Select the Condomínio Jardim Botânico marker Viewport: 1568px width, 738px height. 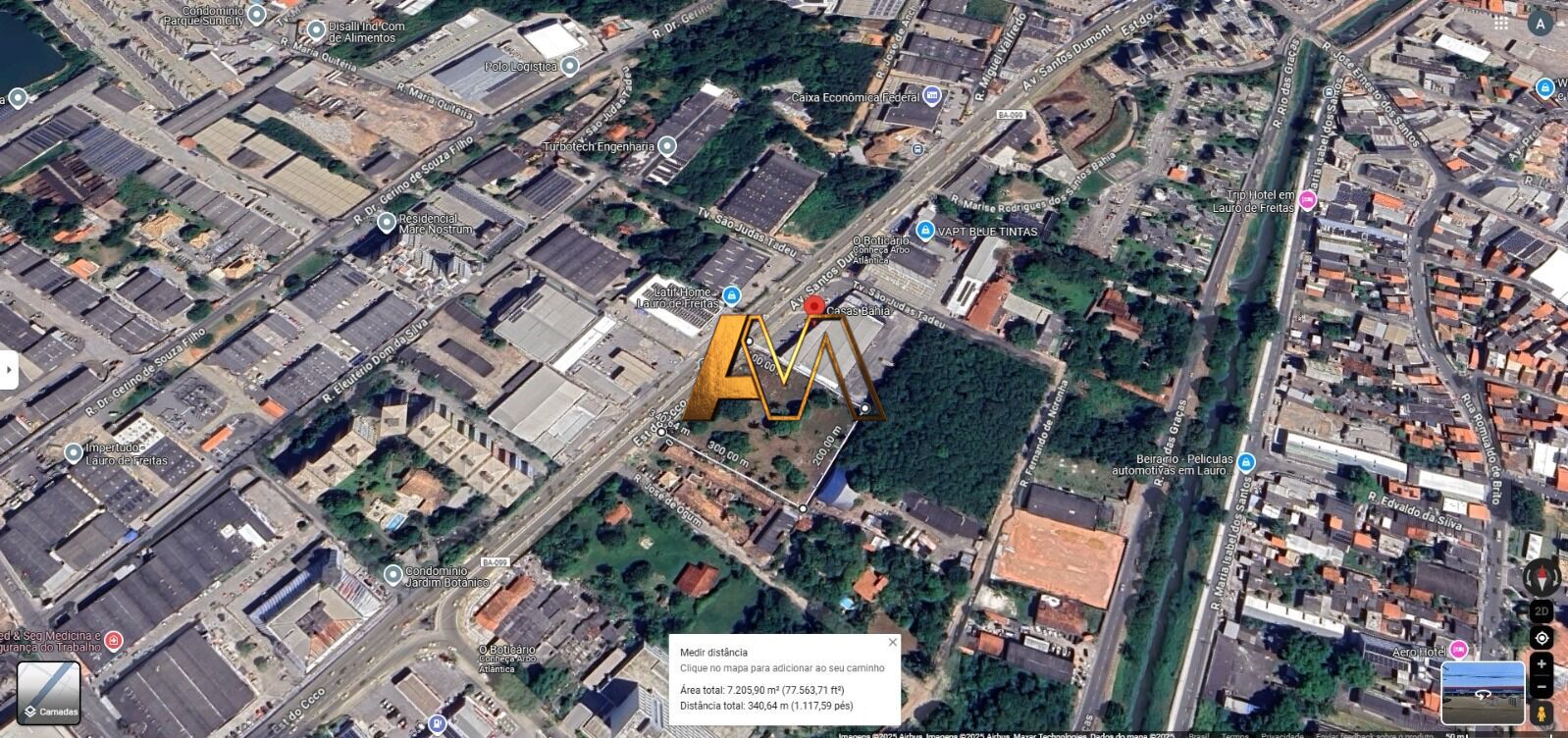(392, 574)
